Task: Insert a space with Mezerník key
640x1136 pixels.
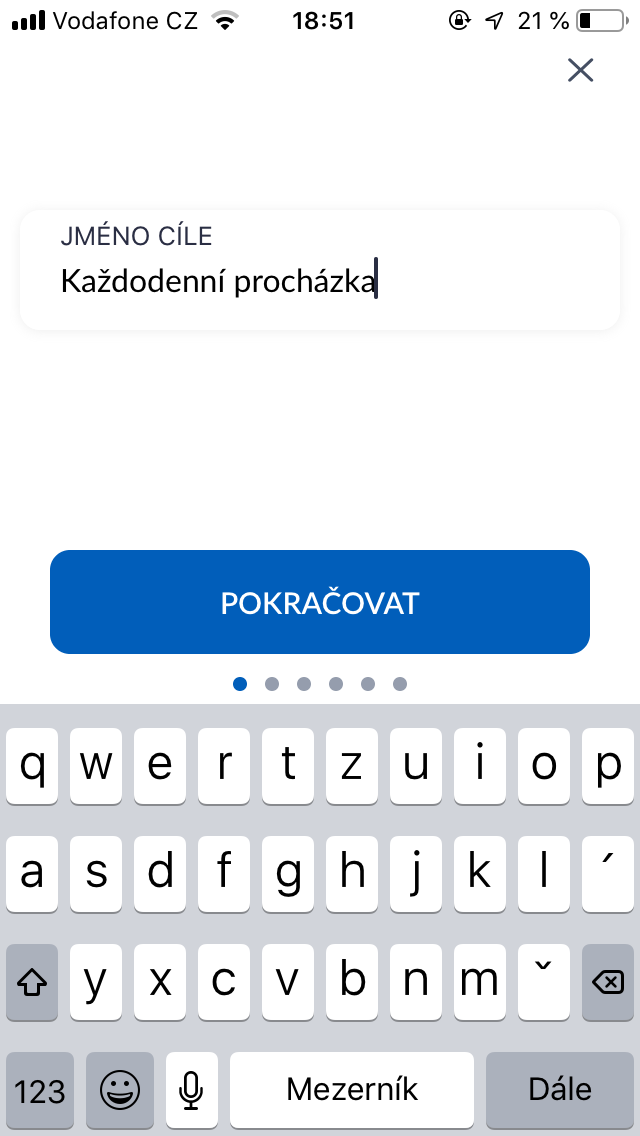Action: pyautogui.click(x=352, y=1089)
